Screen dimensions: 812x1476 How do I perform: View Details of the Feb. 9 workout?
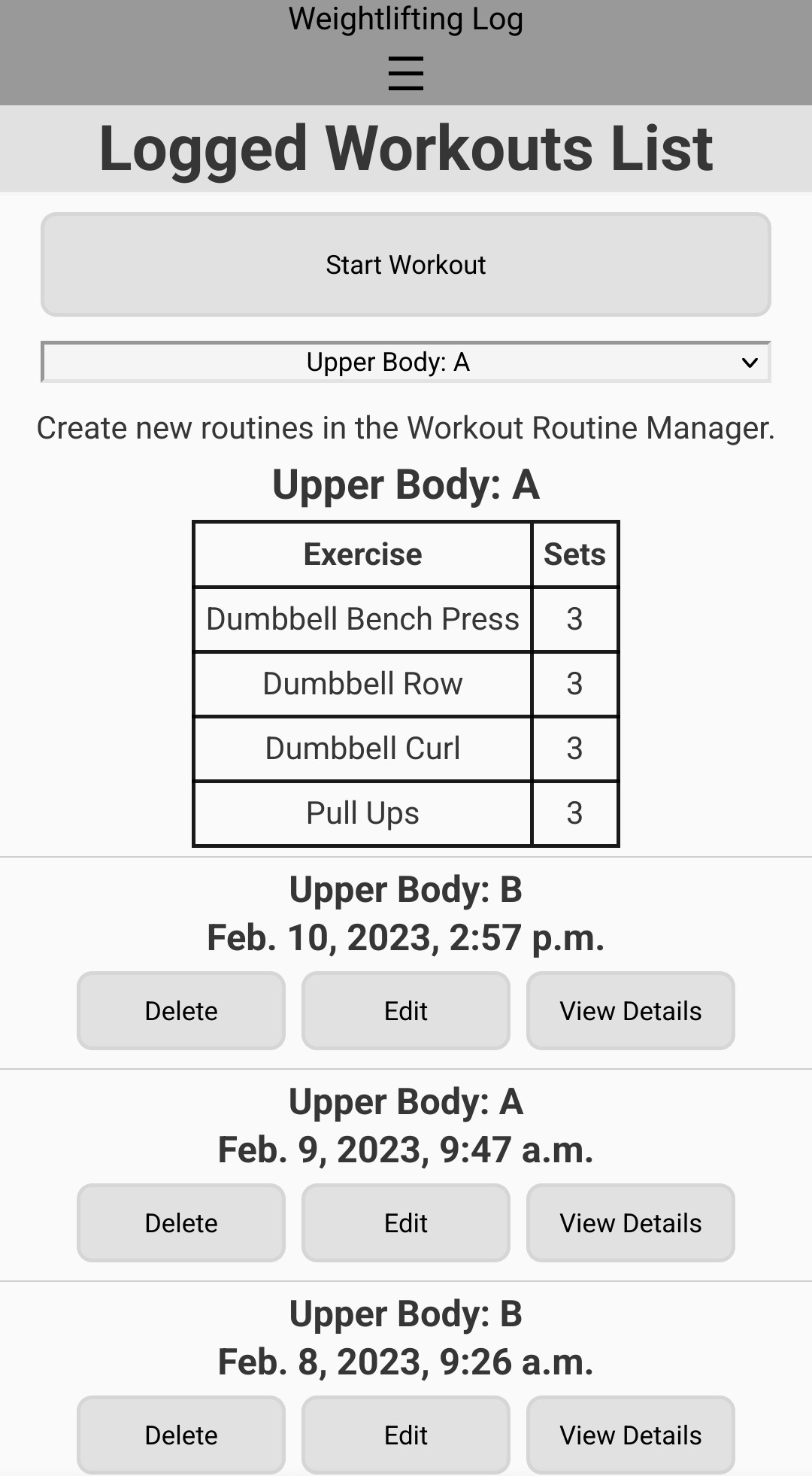coord(630,1222)
